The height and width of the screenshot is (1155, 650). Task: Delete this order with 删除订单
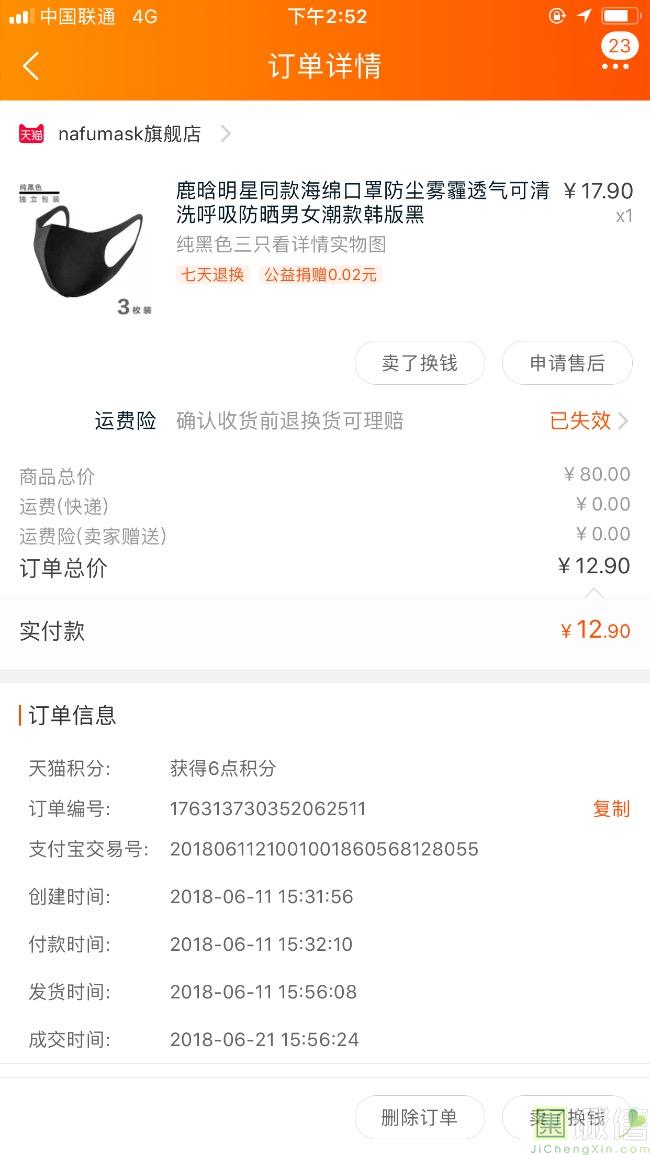[419, 1117]
